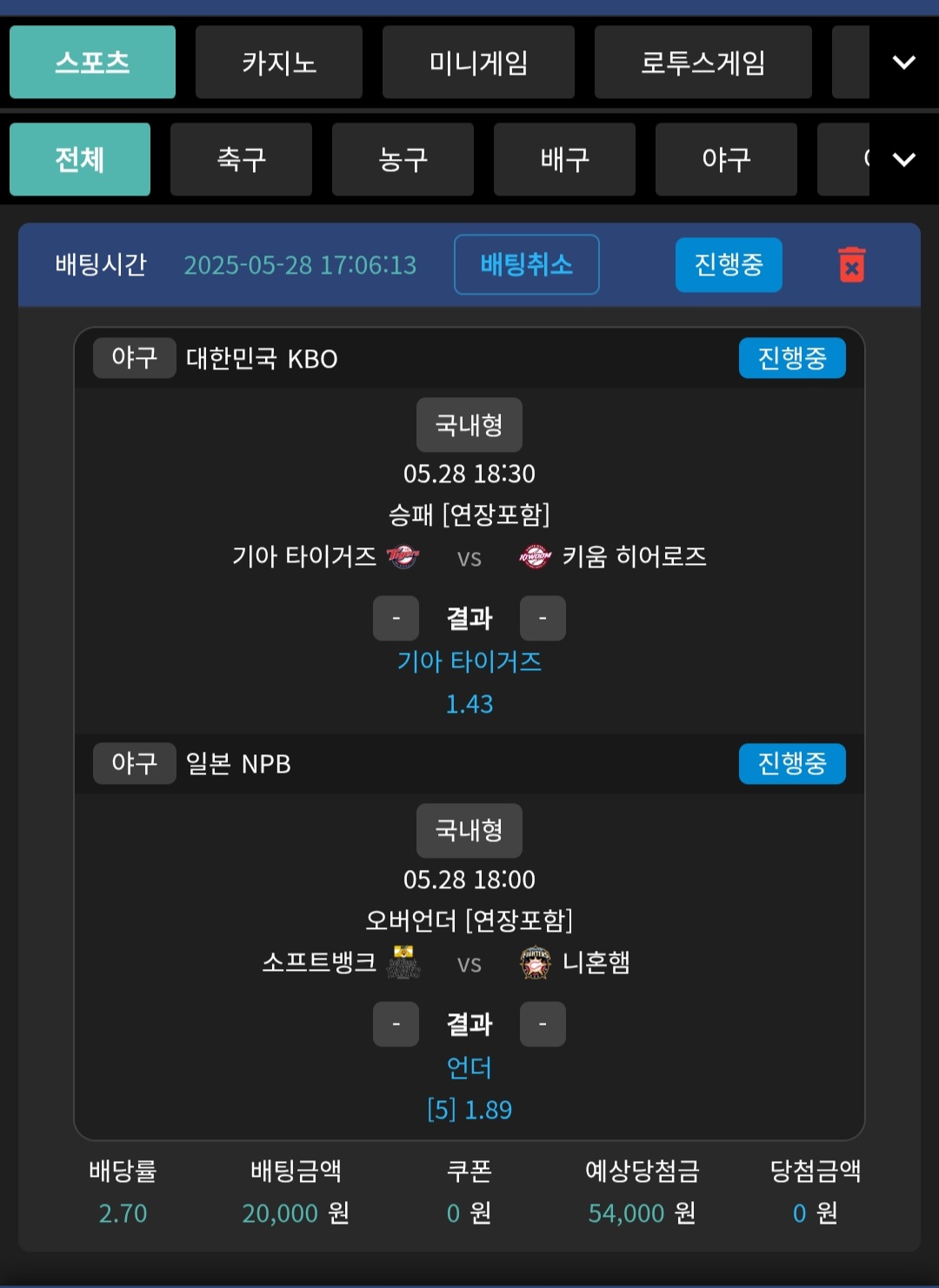The height and width of the screenshot is (1288, 939).
Task: Expand the top category dropdown arrow
Action: click(904, 62)
